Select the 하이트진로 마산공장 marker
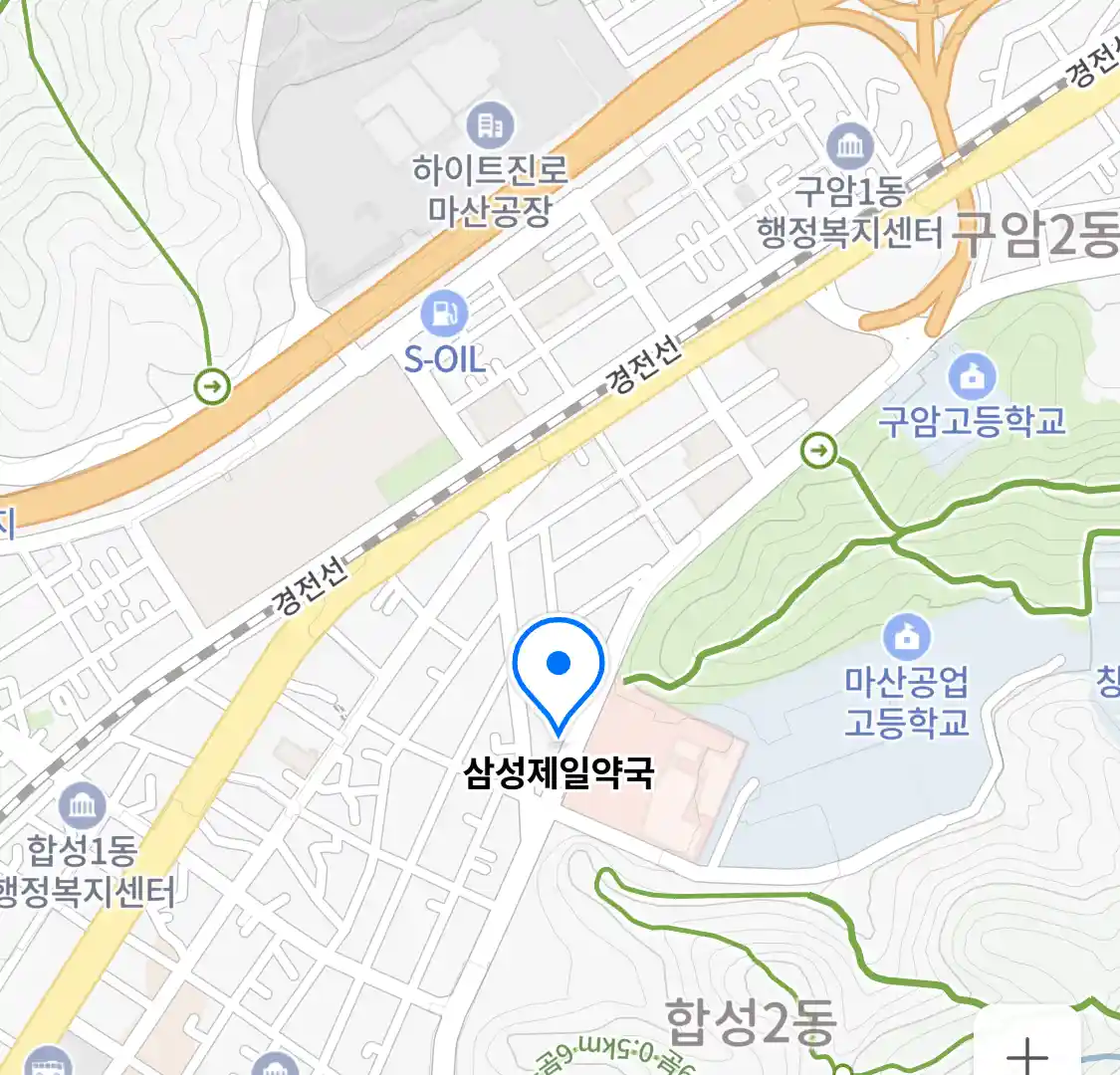The width and height of the screenshot is (1120, 1075). coord(490,126)
